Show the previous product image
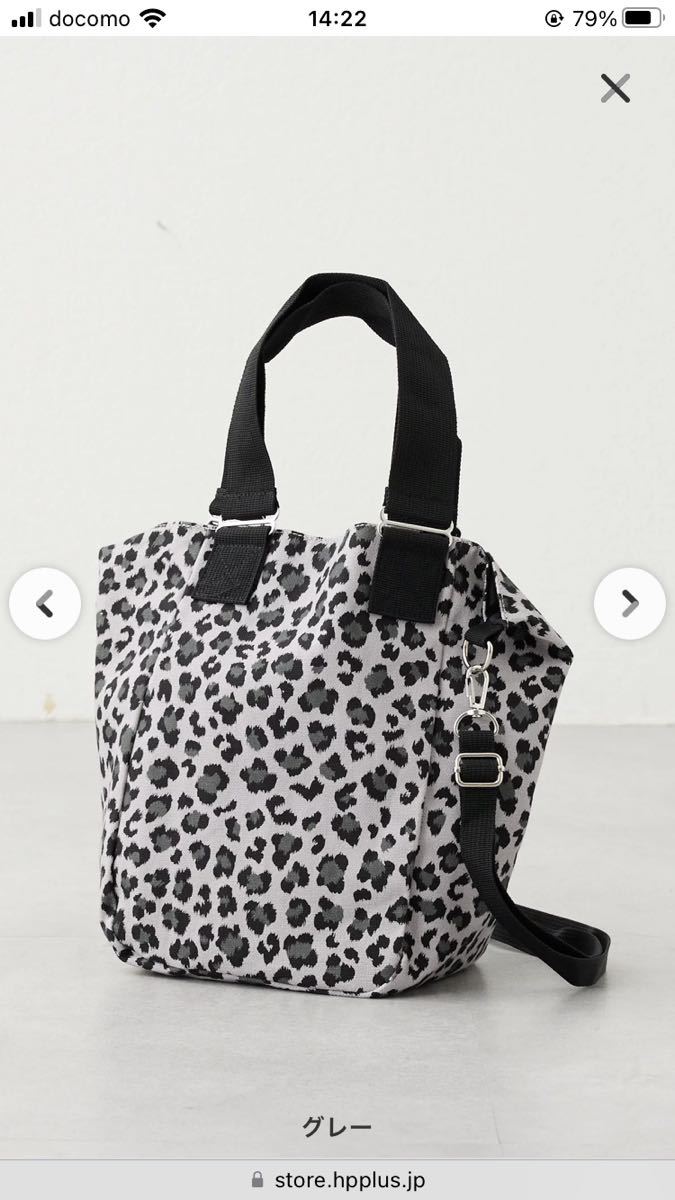The image size is (675, 1200). click(45, 603)
